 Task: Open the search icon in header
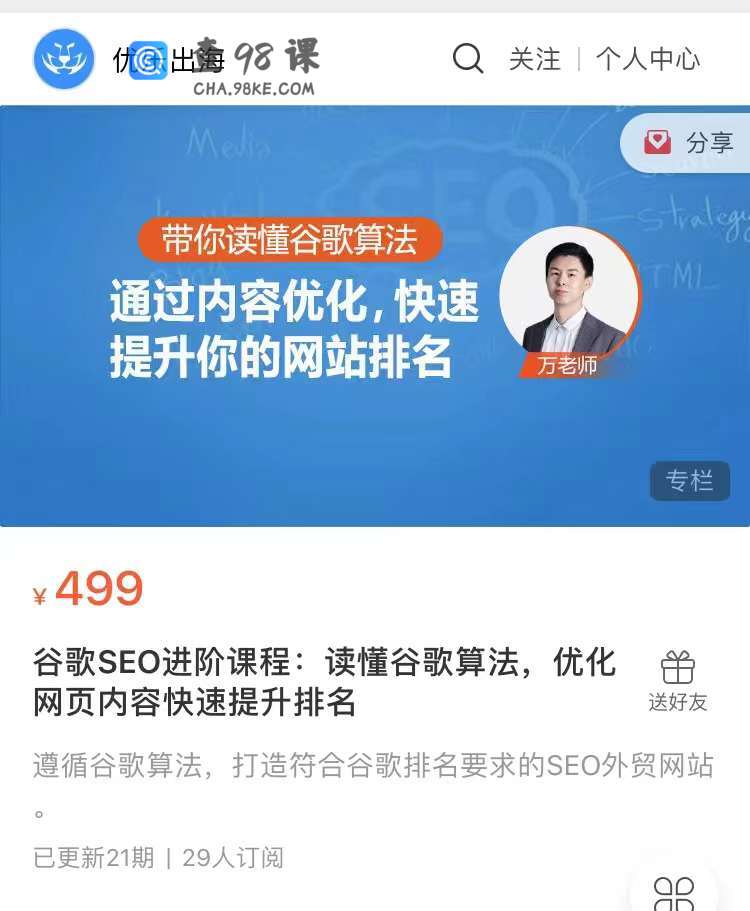pos(467,59)
